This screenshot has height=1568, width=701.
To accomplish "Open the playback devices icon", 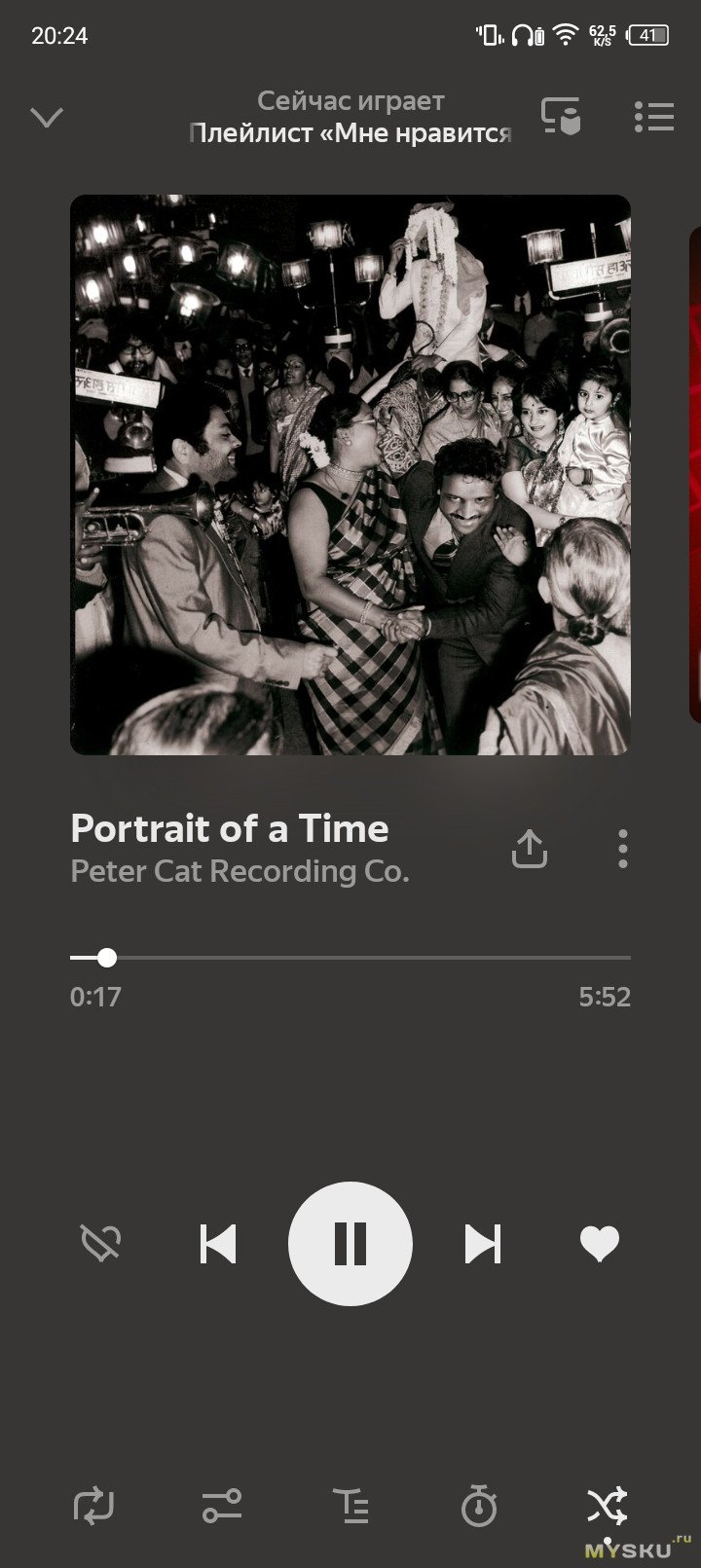I will 561,117.
